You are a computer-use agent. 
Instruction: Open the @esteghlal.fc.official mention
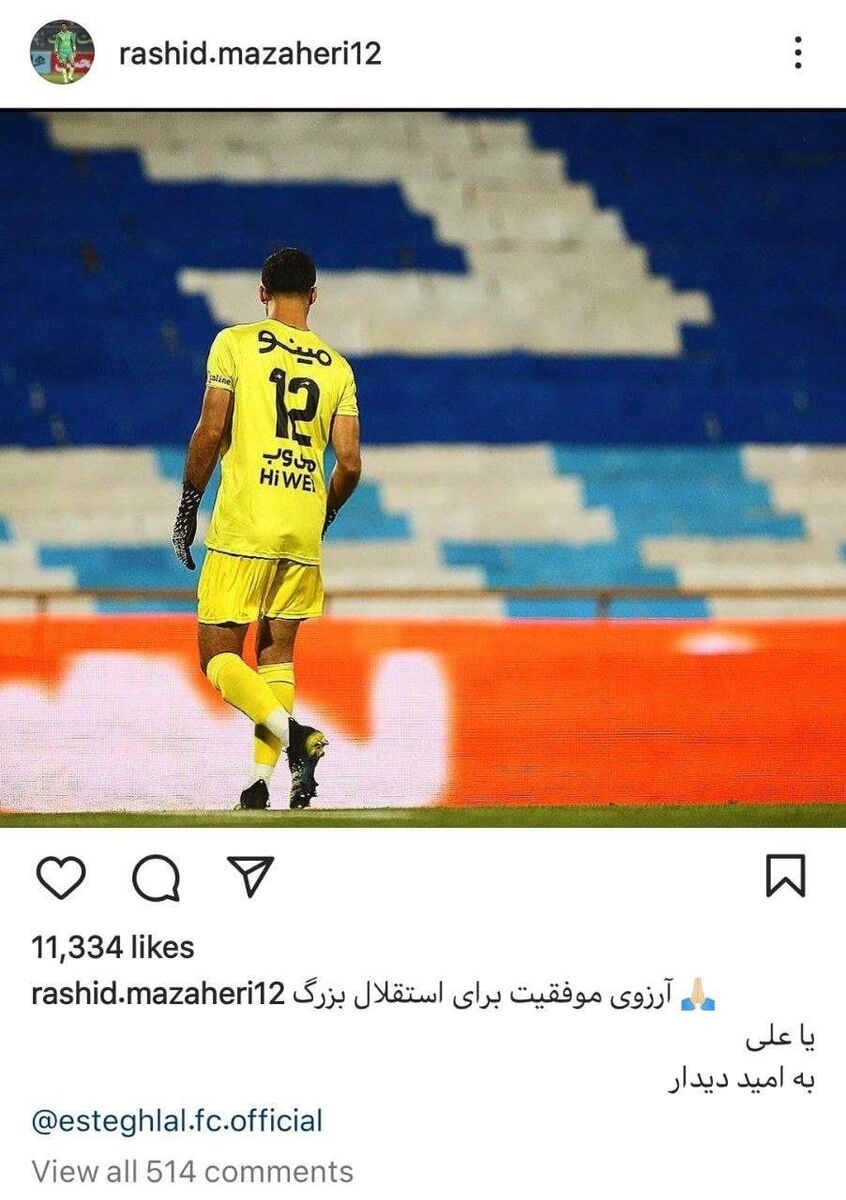click(177, 1121)
